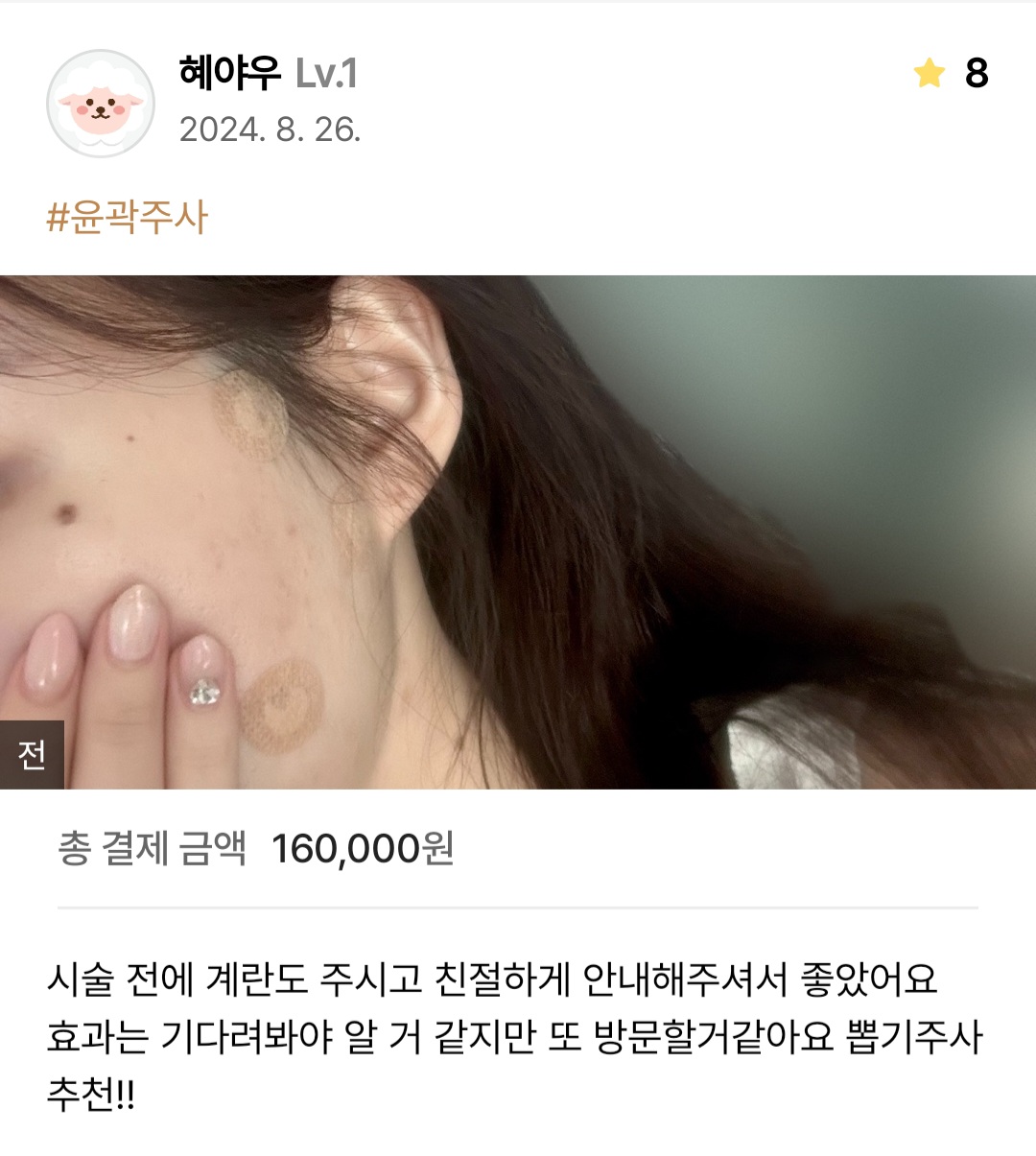1036x1156 pixels.
Task: View the 전 (before) review photo
Action: 518,532
